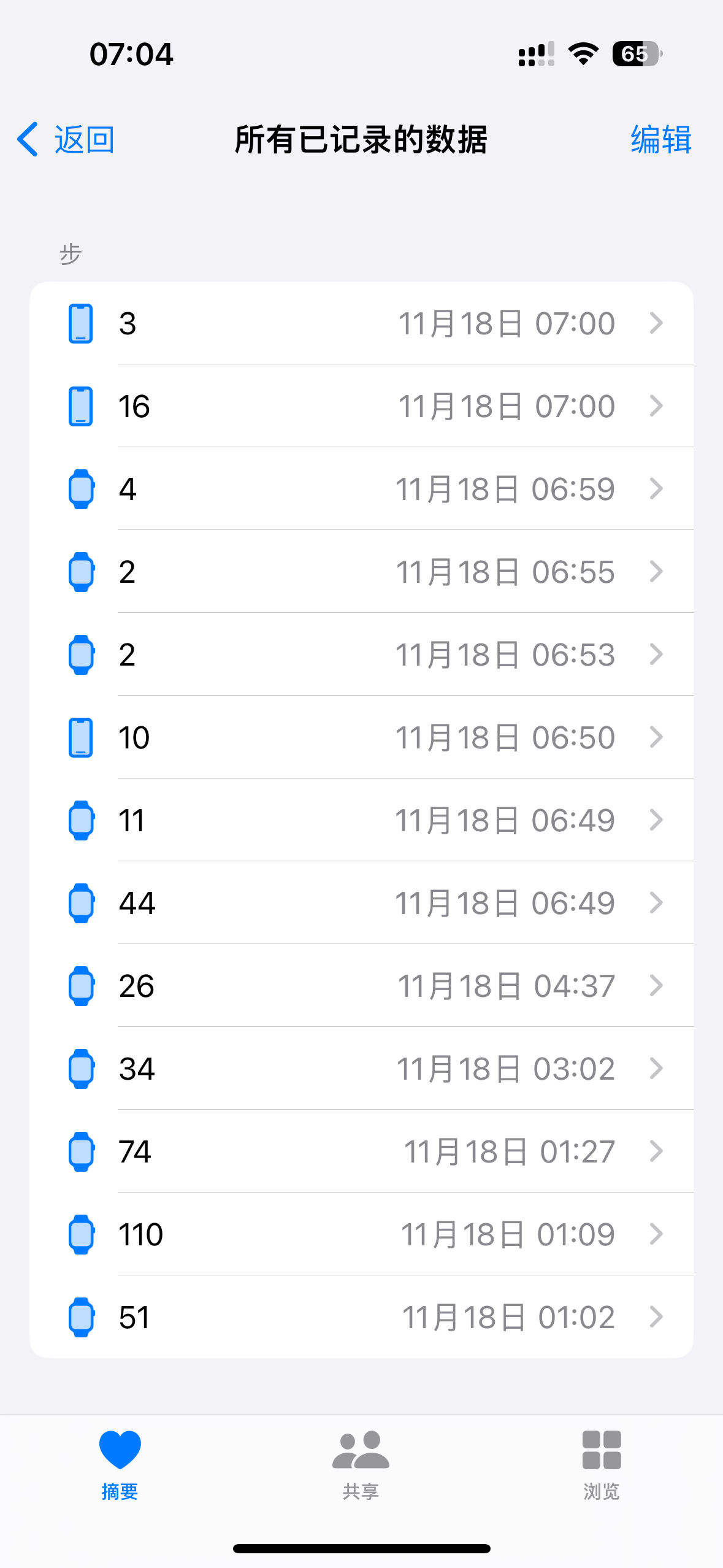Open the 11-step record at 06:49
This screenshot has height=1568, width=723.
click(361, 820)
